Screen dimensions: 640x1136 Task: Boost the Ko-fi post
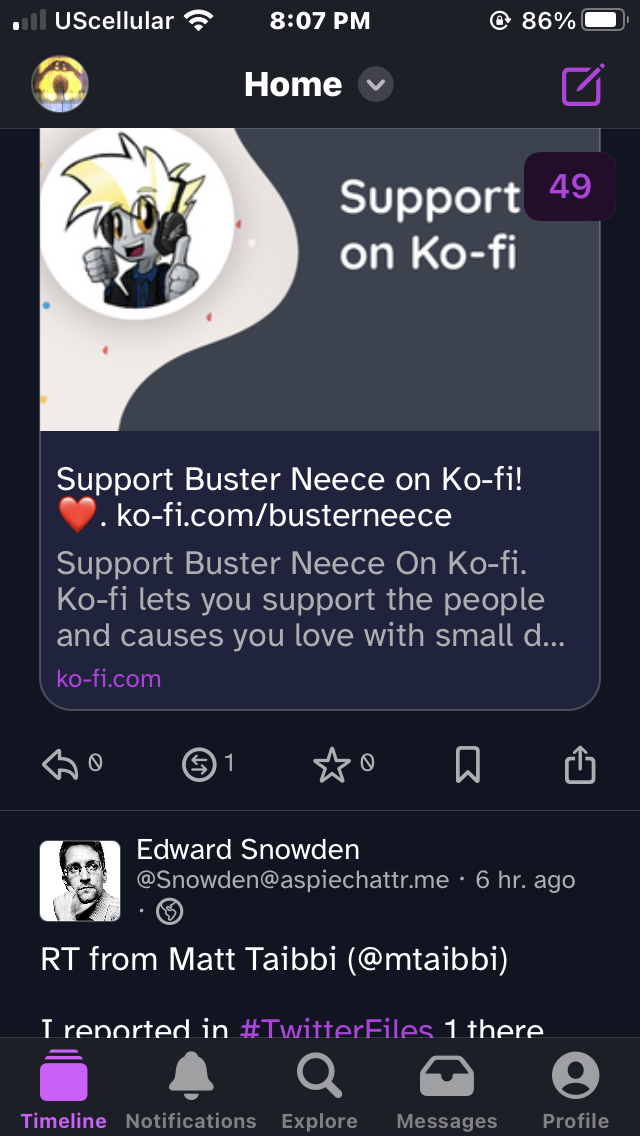point(208,764)
